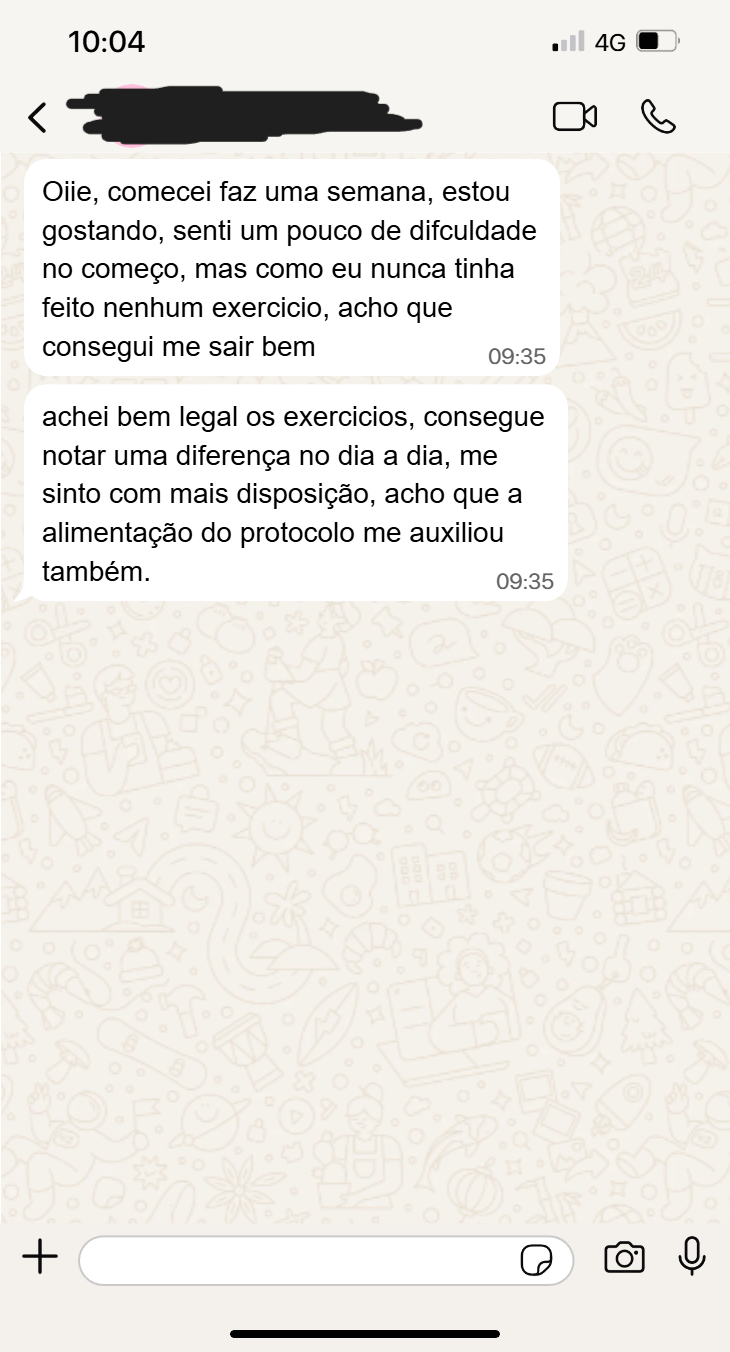
Task: Tap the 4G network indicator
Action: [x=610, y=41]
